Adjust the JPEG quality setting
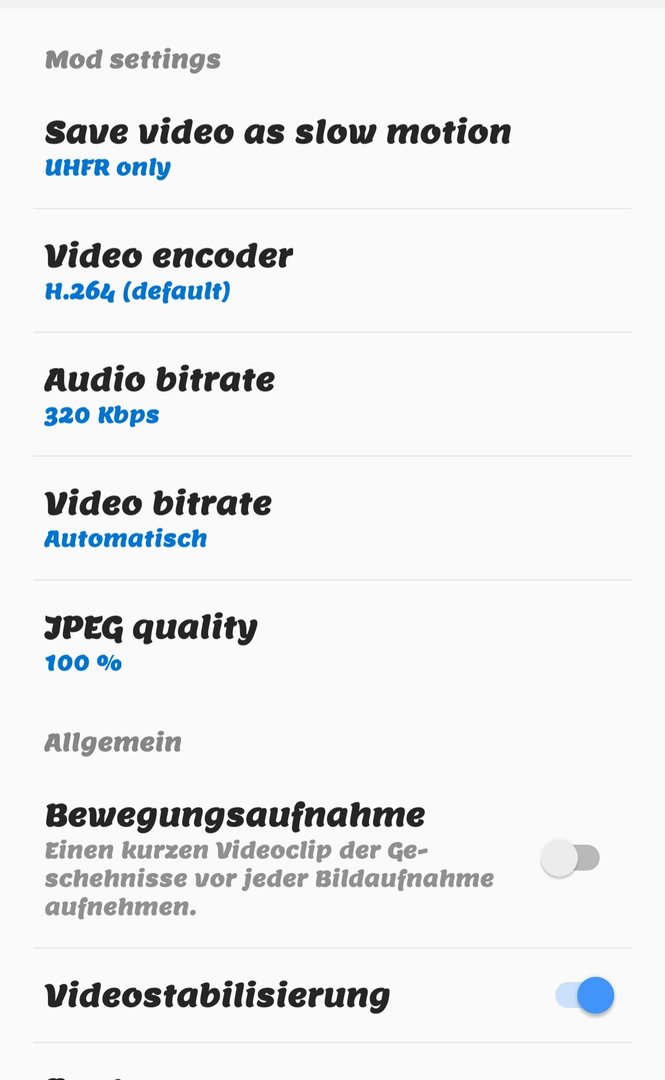The width and height of the screenshot is (665, 1080). point(332,642)
